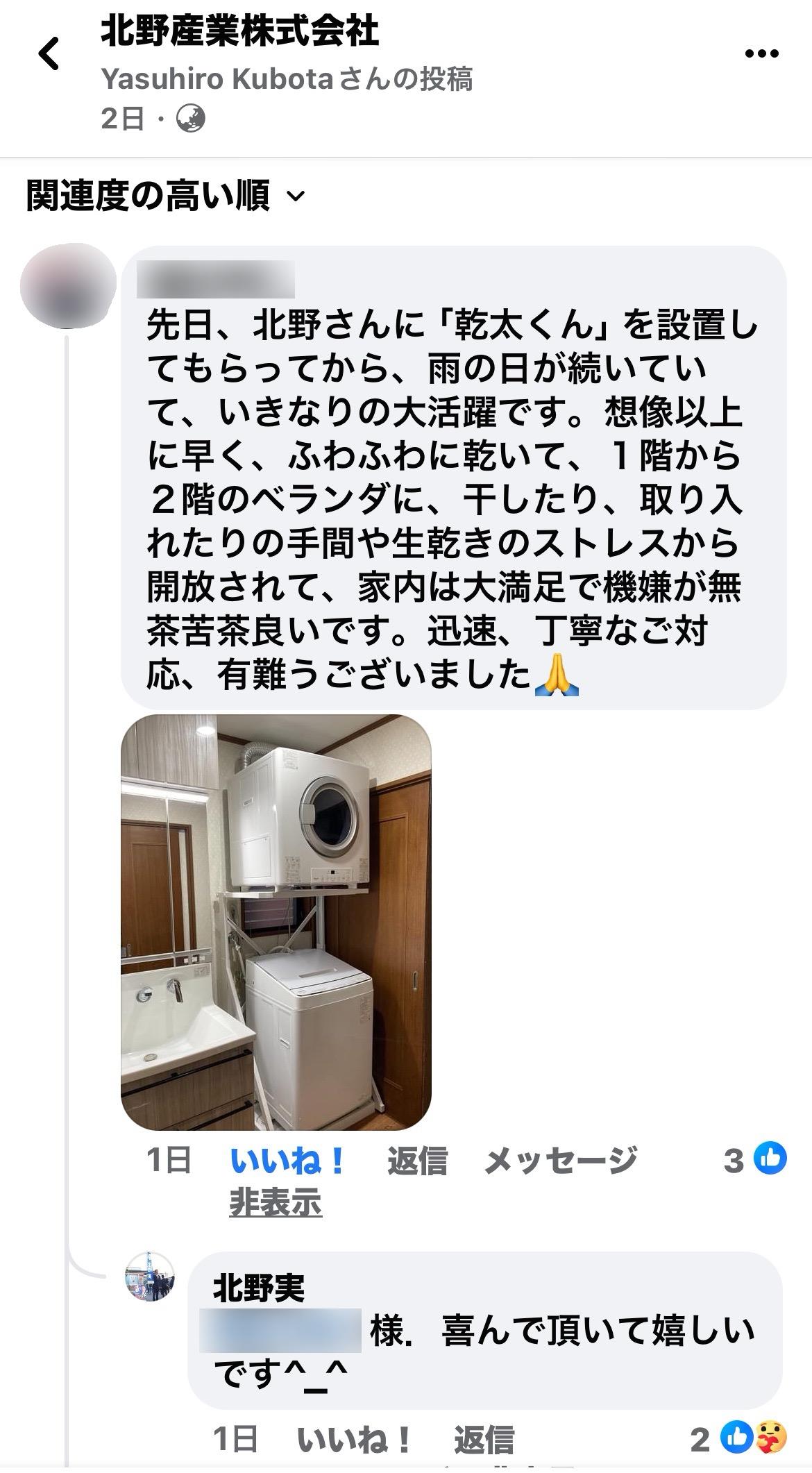This screenshot has width=812, height=1473.
Task: Open the three-dot overflow menu
Action: pyautogui.click(x=761, y=53)
